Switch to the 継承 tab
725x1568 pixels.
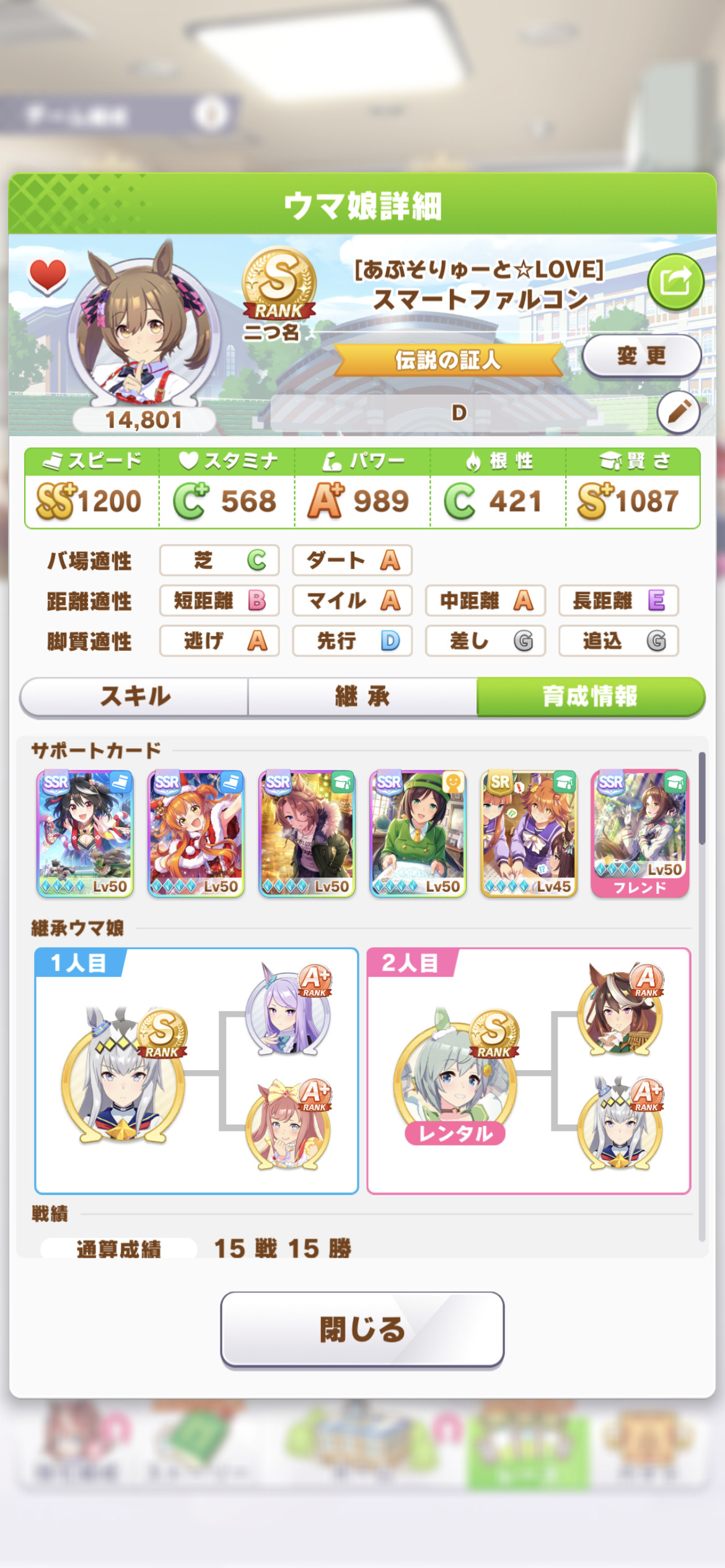(362, 696)
